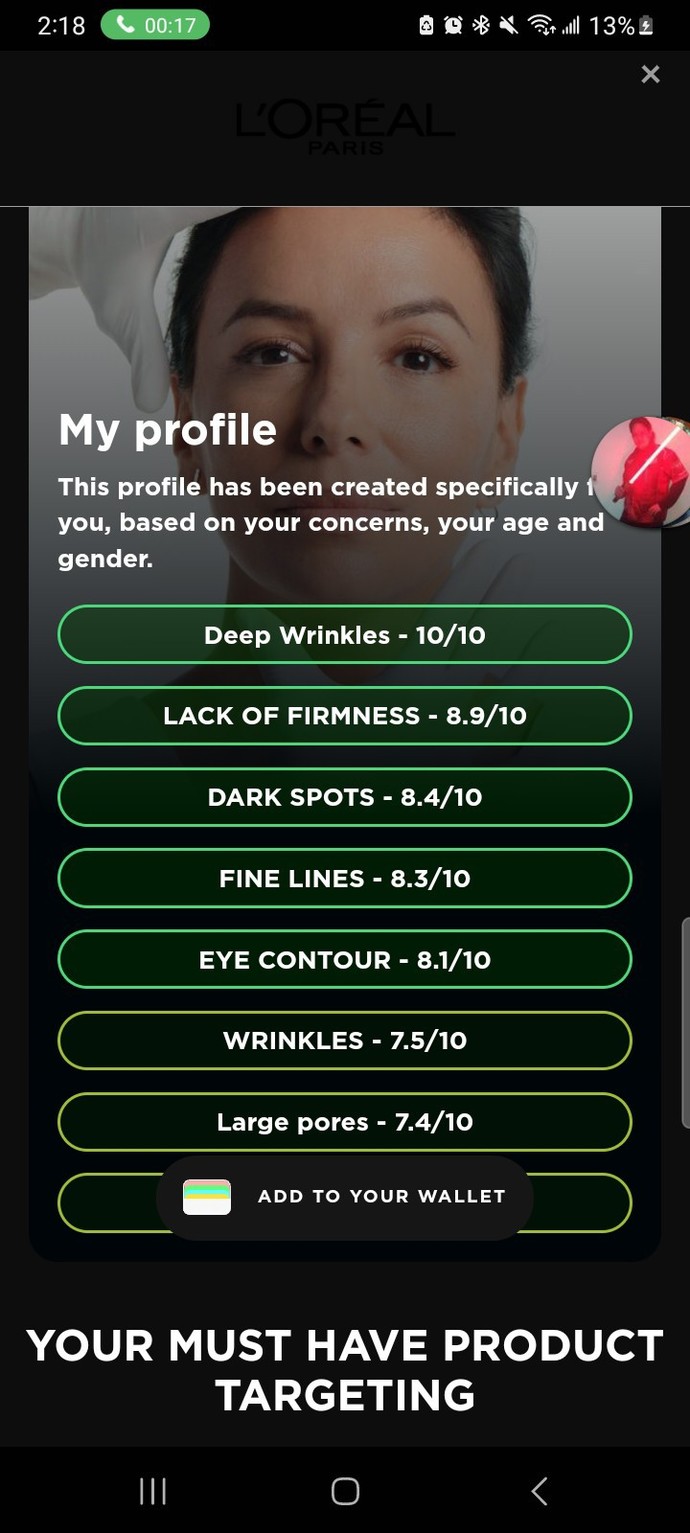Screen dimensions: 690x1533
Task: Add the profile to your wallet
Action: click(x=344, y=1197)
